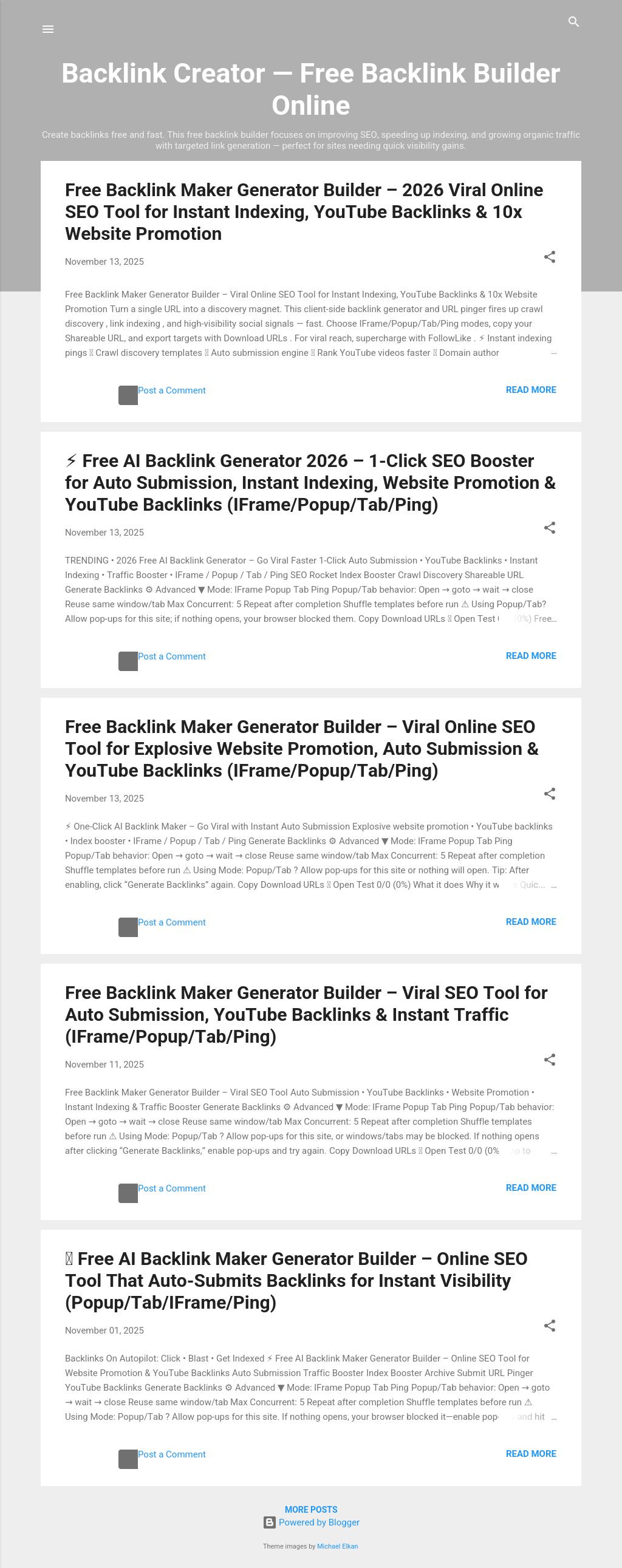Load older entries via More Posts
The width and height of the screenshot is (622, 1568).
click(x=311, y=1510)
